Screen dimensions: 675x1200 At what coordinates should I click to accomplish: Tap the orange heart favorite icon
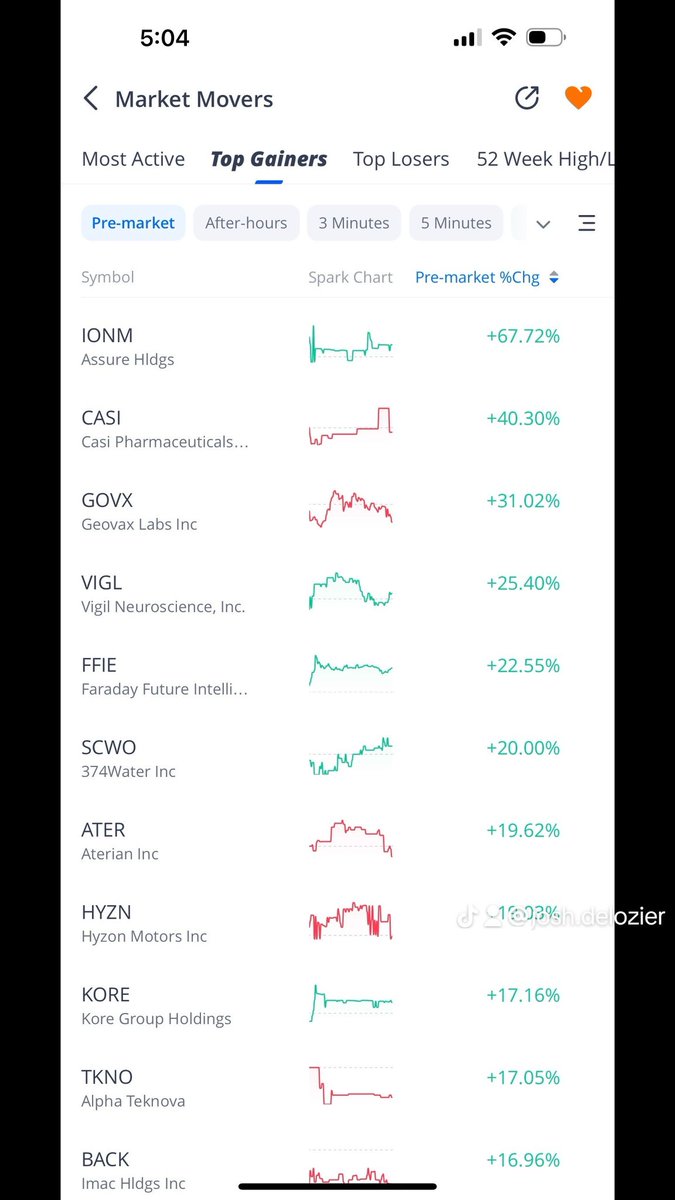pyautogui.click(x=578, y=98)
